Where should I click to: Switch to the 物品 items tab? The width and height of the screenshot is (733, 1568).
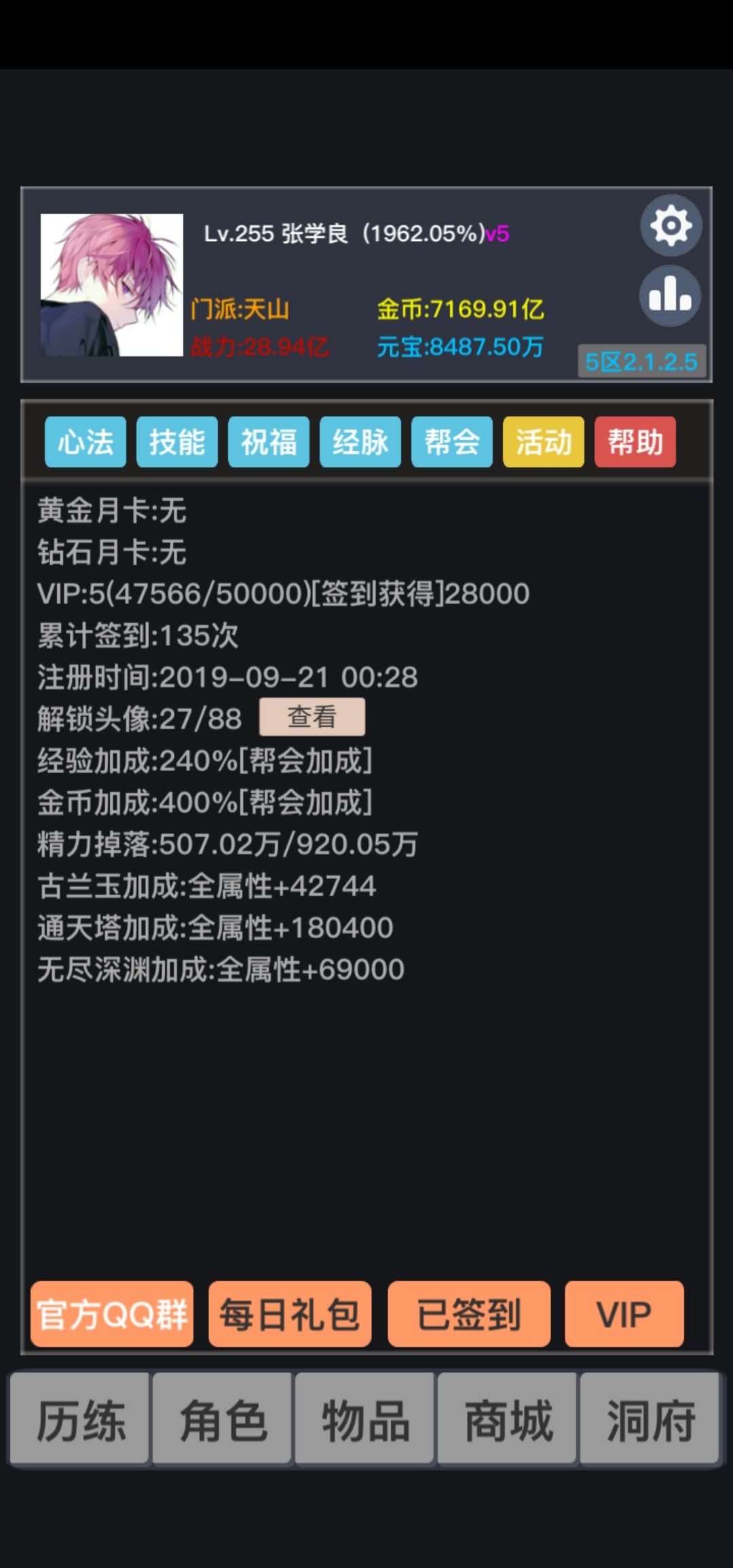pyautogui.click(x=365, y=1420)
